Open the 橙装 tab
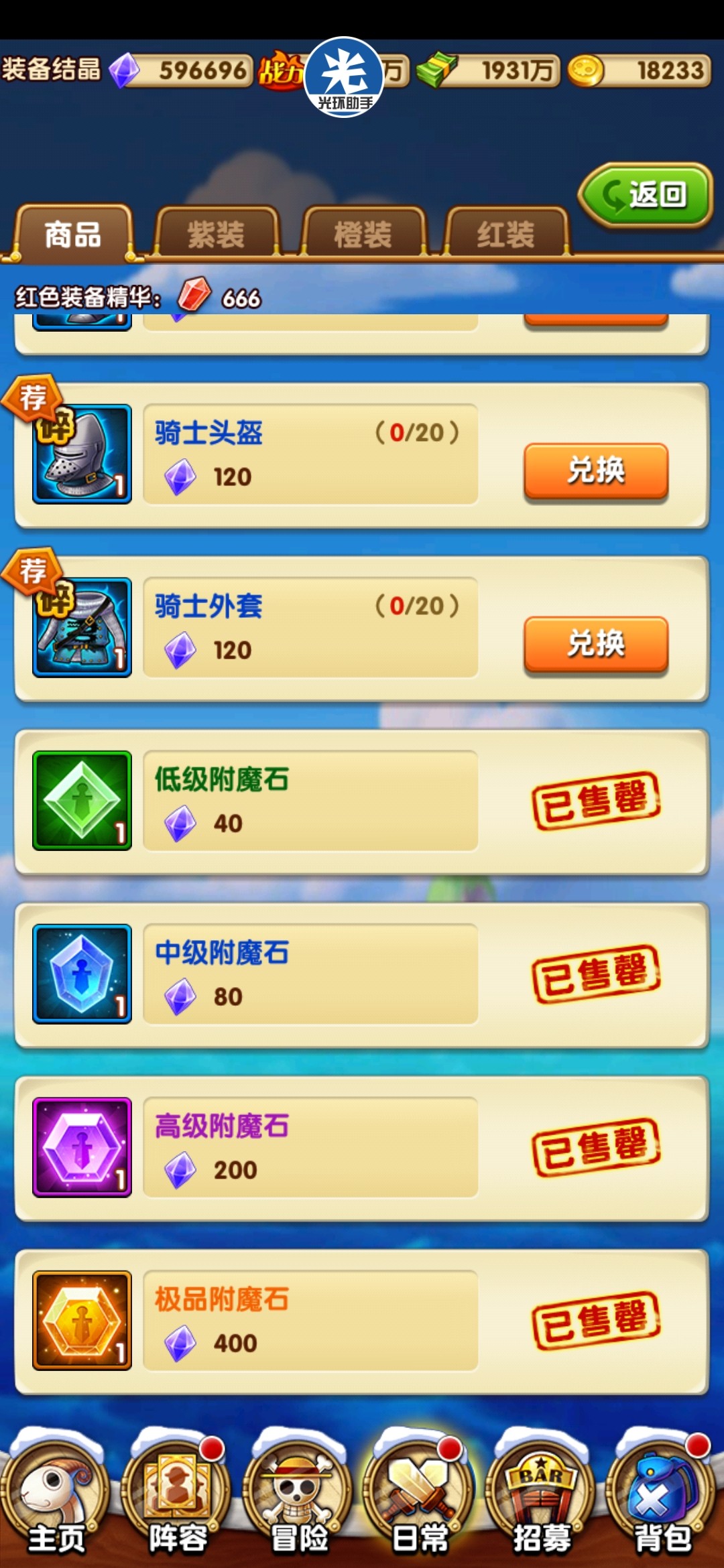 click(x=363, y=234)
